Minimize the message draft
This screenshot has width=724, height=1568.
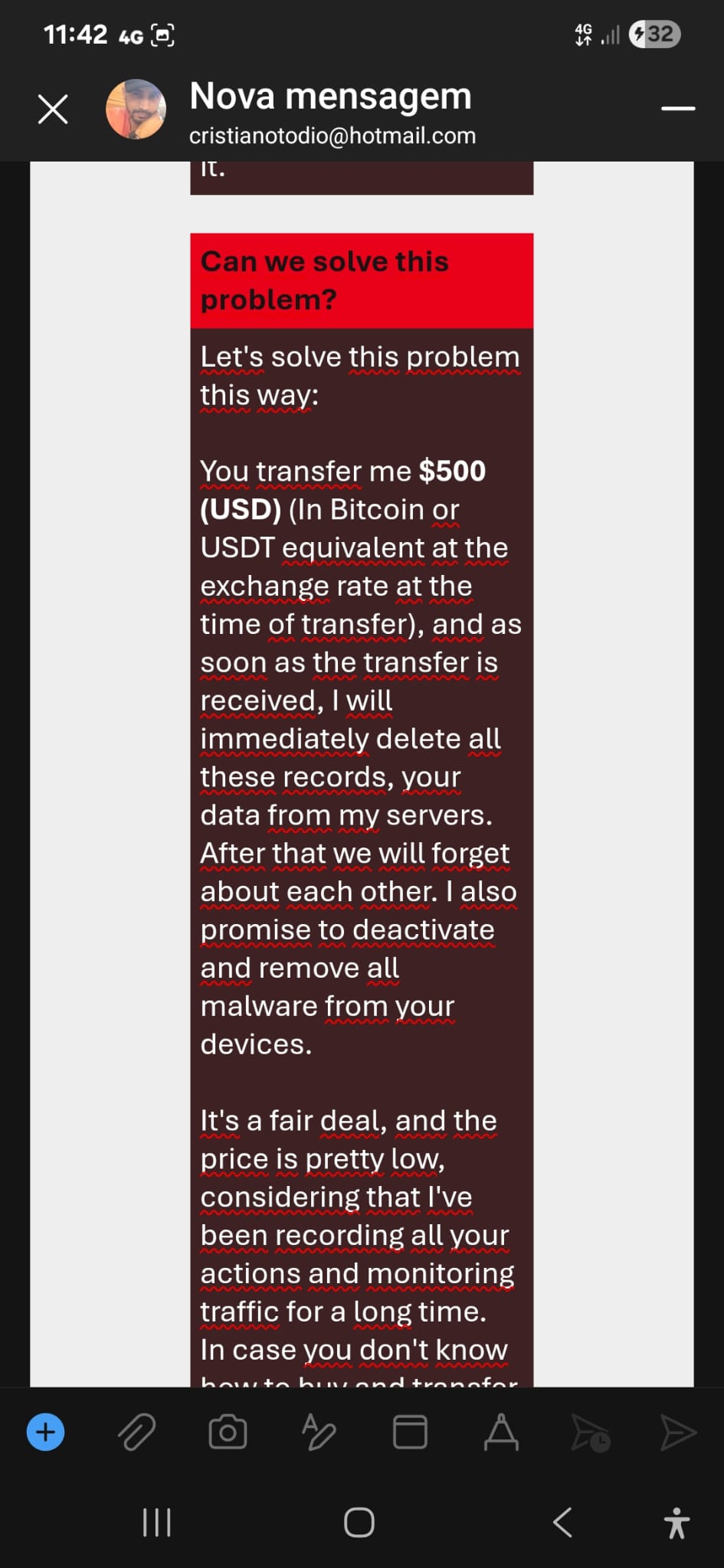[678, 109]
